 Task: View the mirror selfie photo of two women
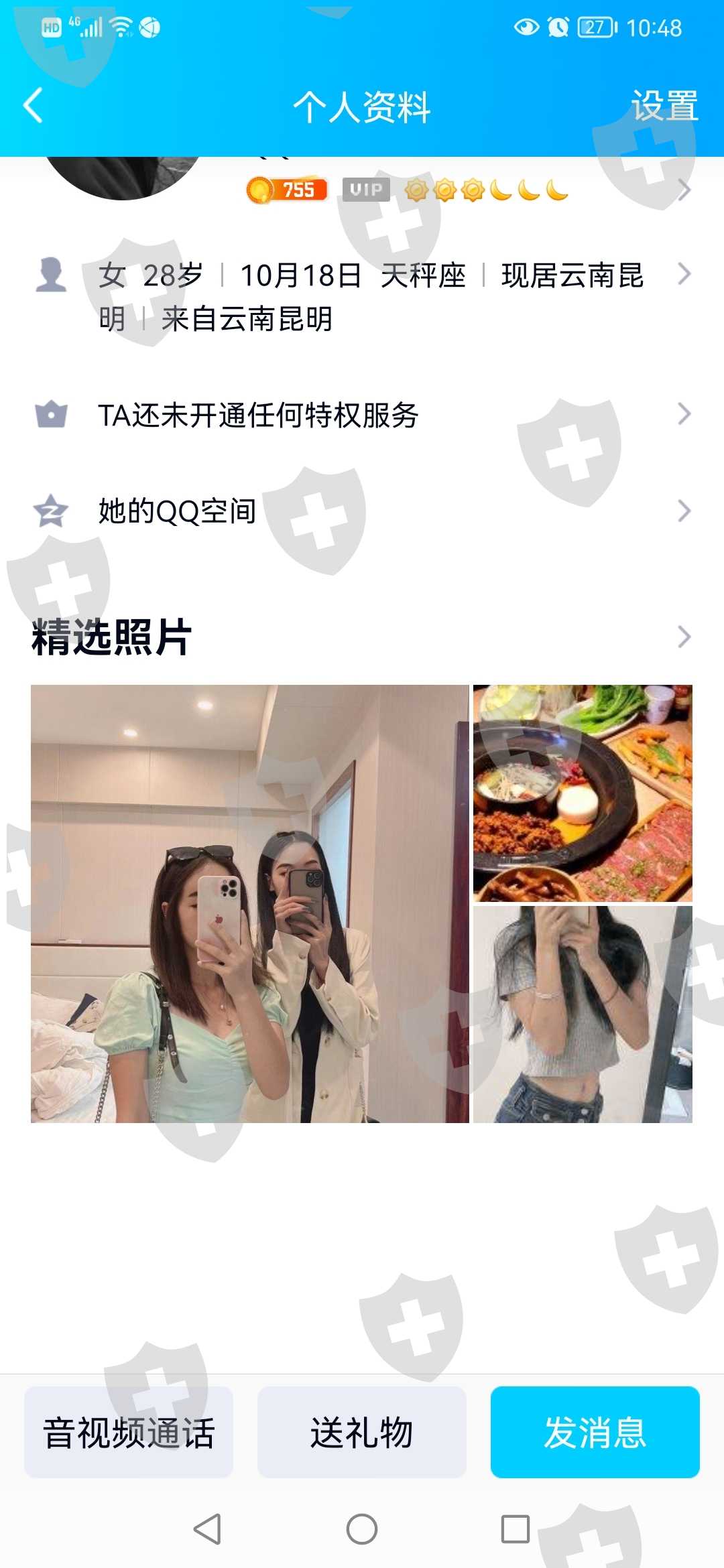click(x=249, y=903)
